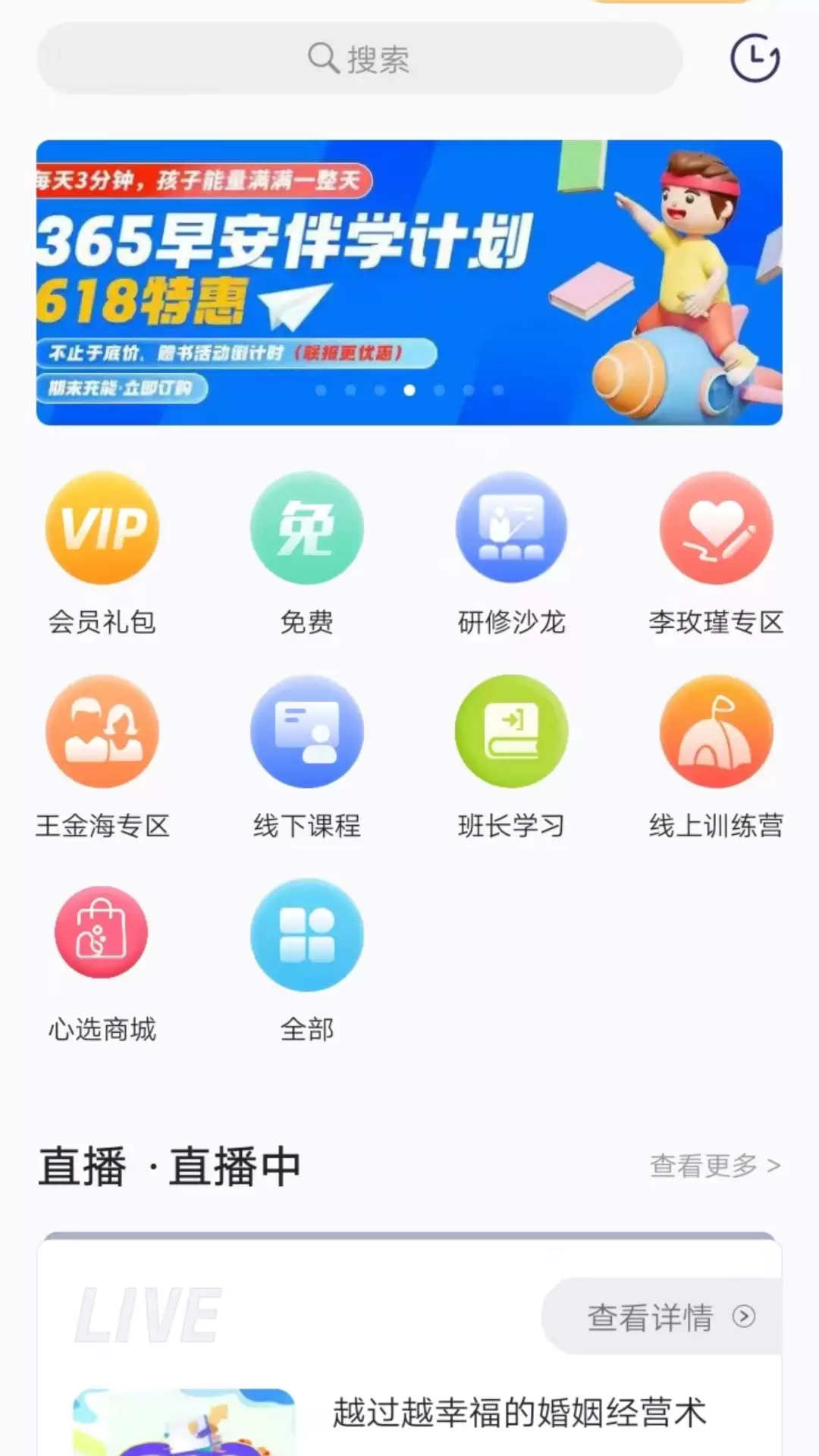The height and width of the screenshot is (1456, 819).
Task: Open 越过越幸福的婚姻经营术 live stream
Action: point(519,1413)
